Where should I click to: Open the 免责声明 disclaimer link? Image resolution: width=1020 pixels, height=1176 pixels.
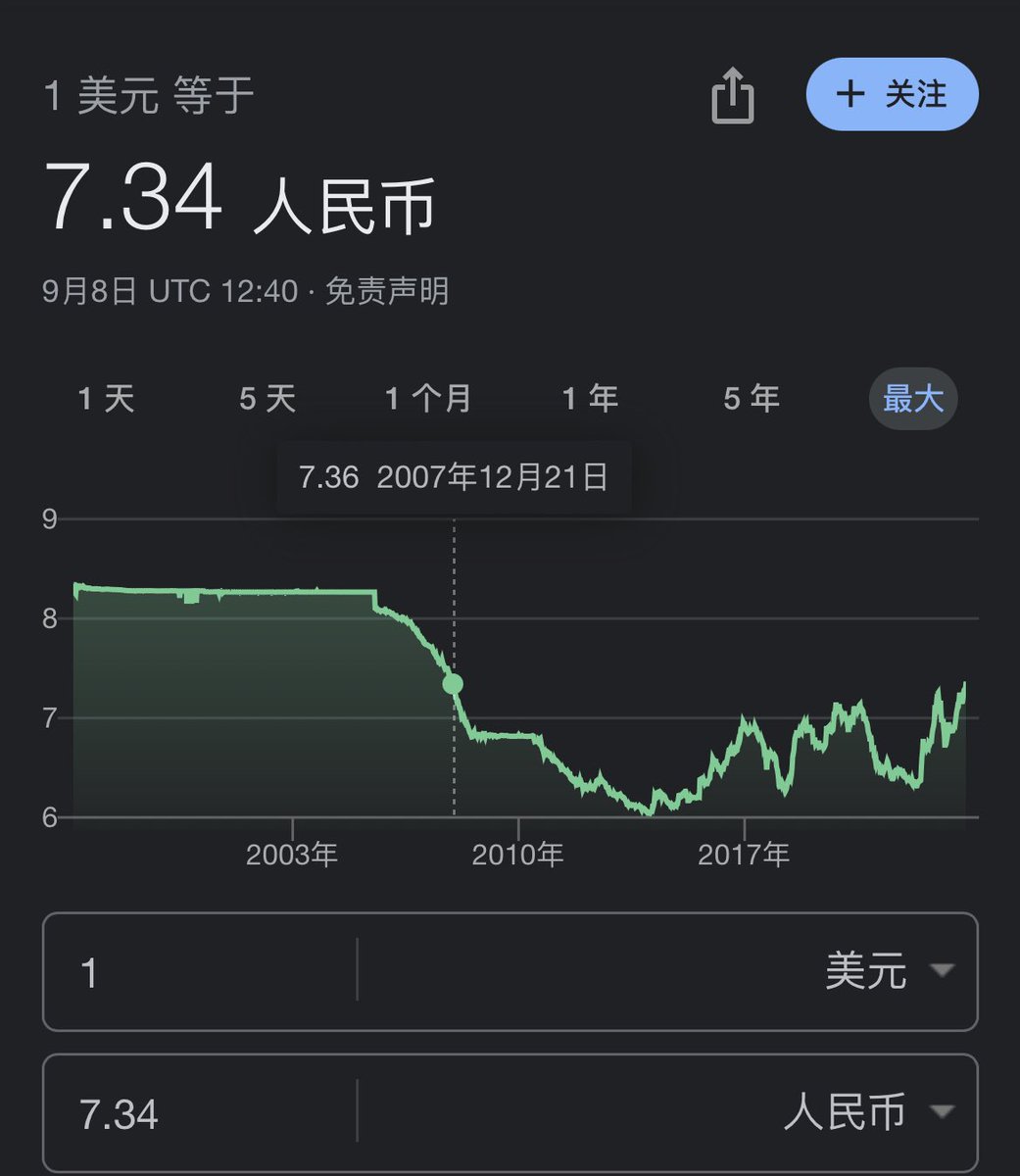(x=386, y=291)
